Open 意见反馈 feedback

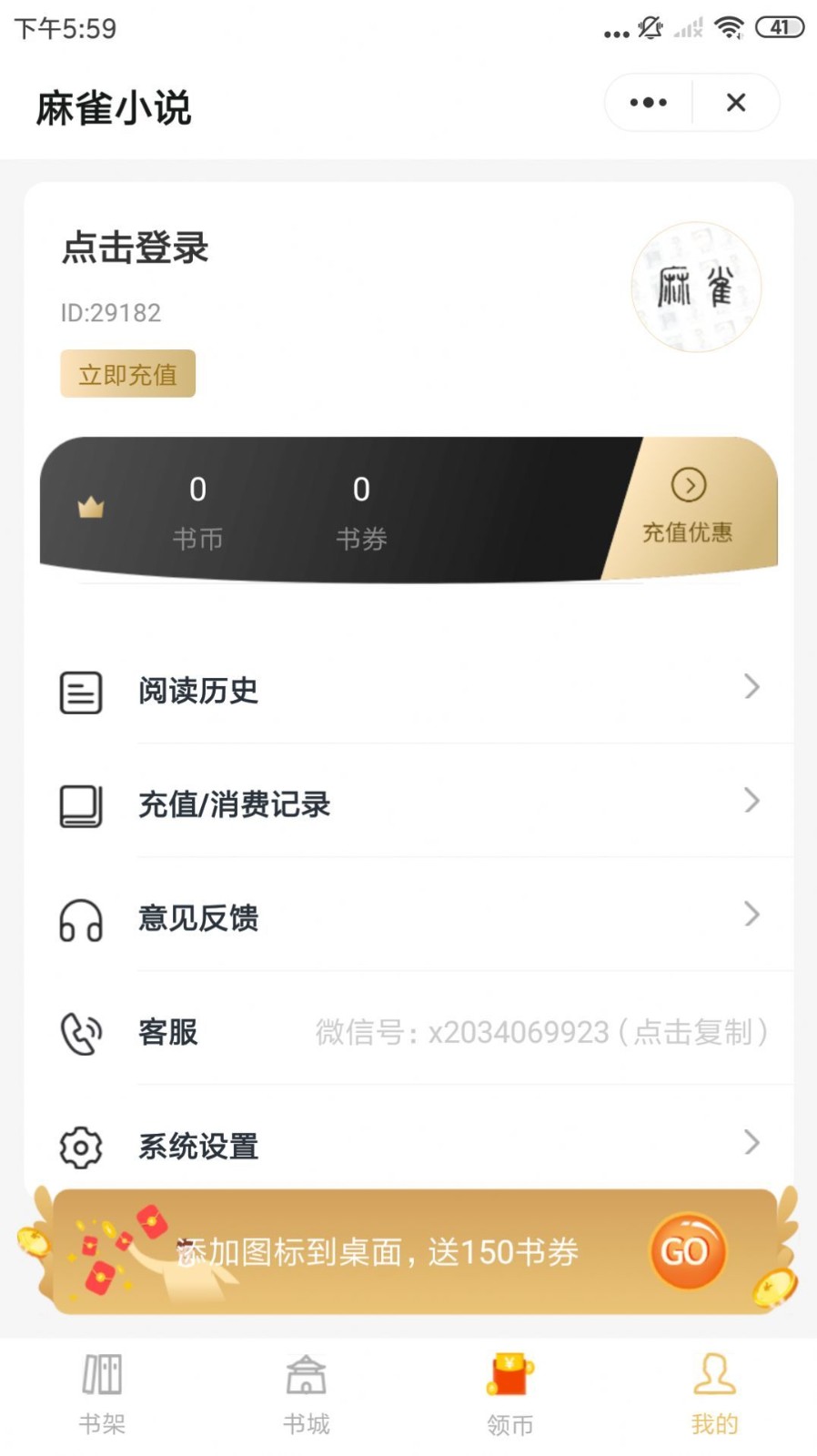pyautogui.click(x=408, y=918)
